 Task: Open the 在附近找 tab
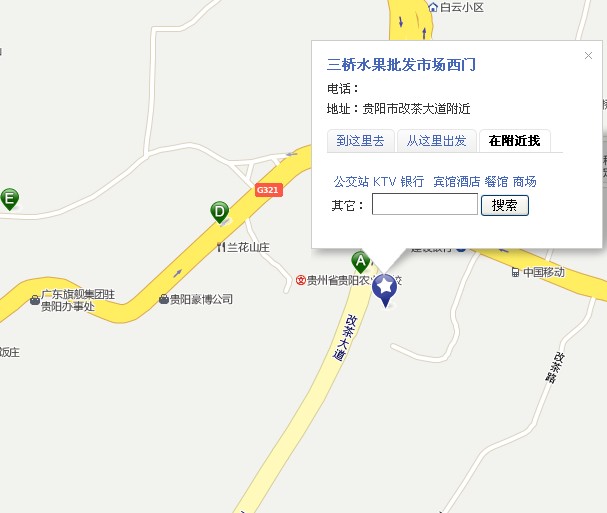514,141
